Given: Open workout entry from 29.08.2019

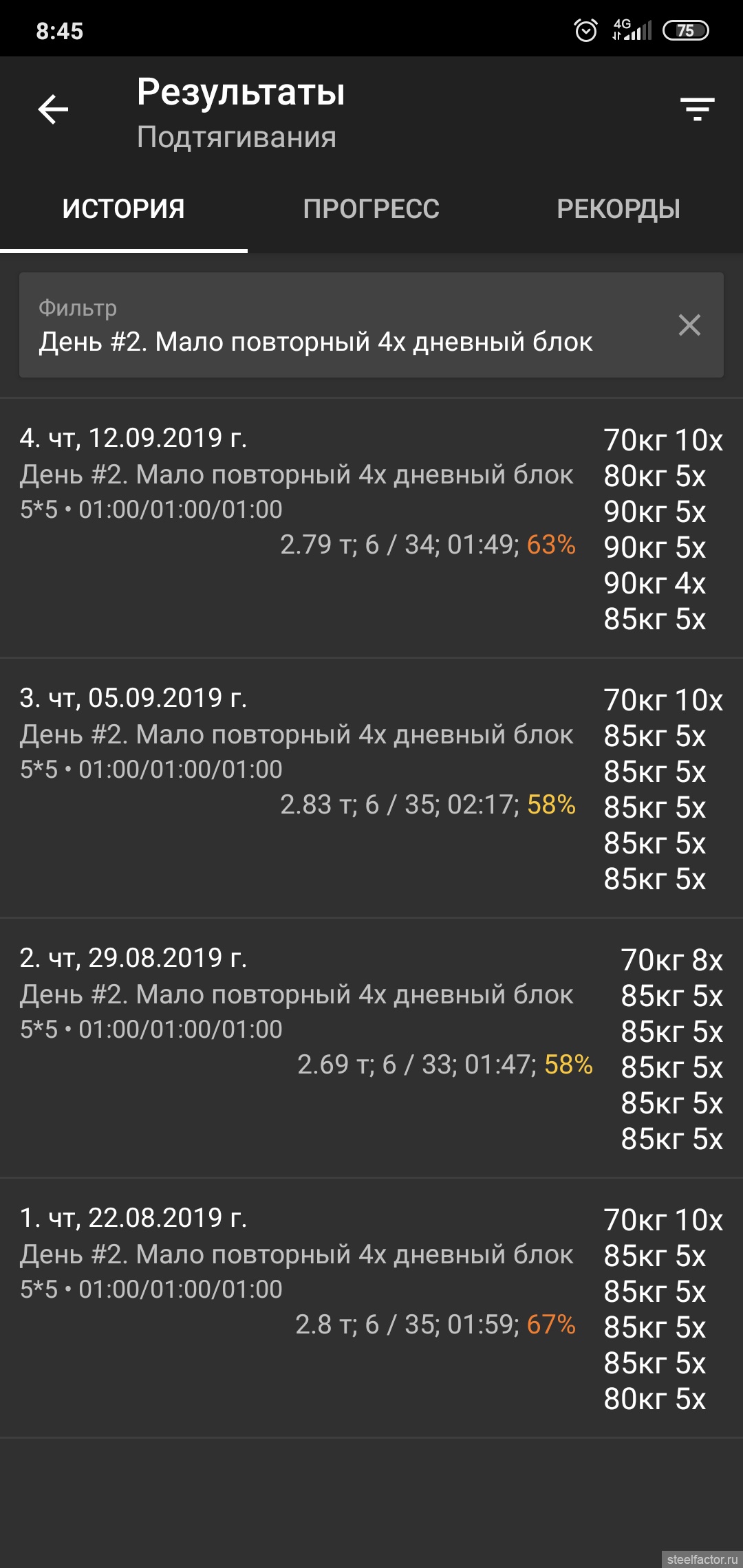Looking at the screenshot, I should coord(371,1048).
